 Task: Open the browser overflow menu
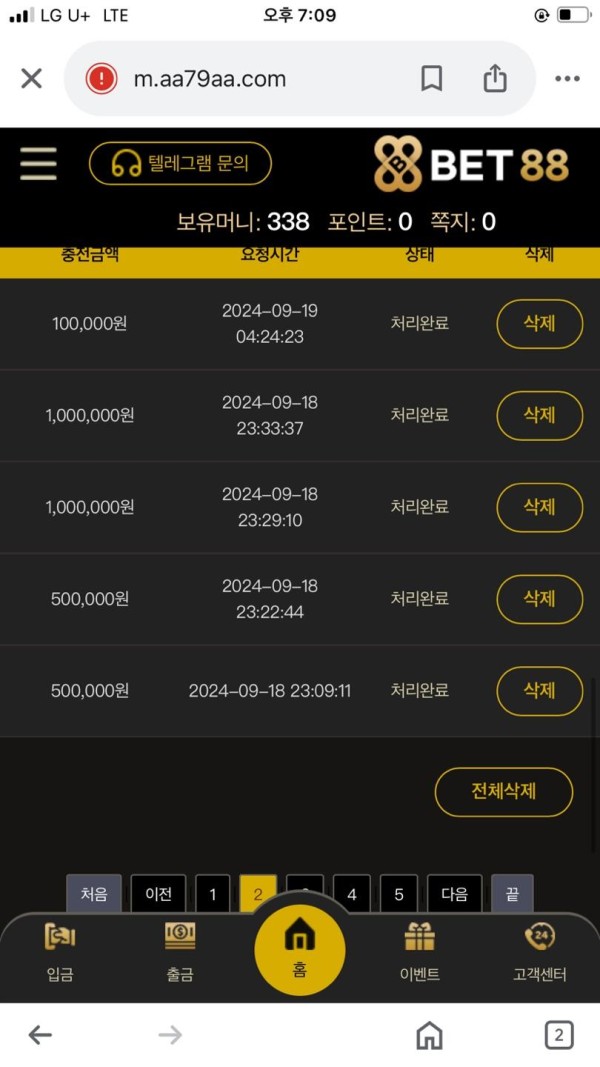pyautogui.click(x=567, y=79)
